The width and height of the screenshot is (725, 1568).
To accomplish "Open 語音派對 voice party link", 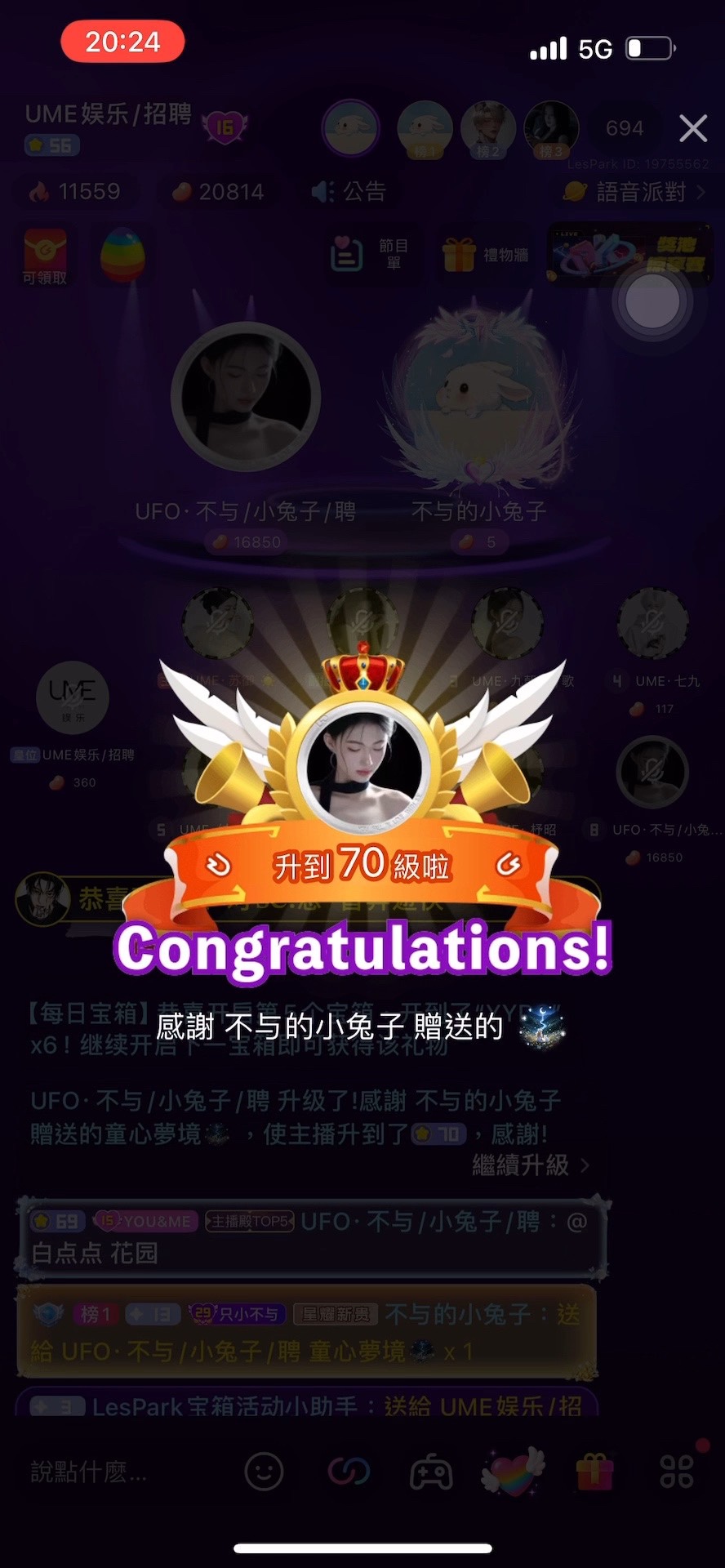I will (x=635, y=192).
